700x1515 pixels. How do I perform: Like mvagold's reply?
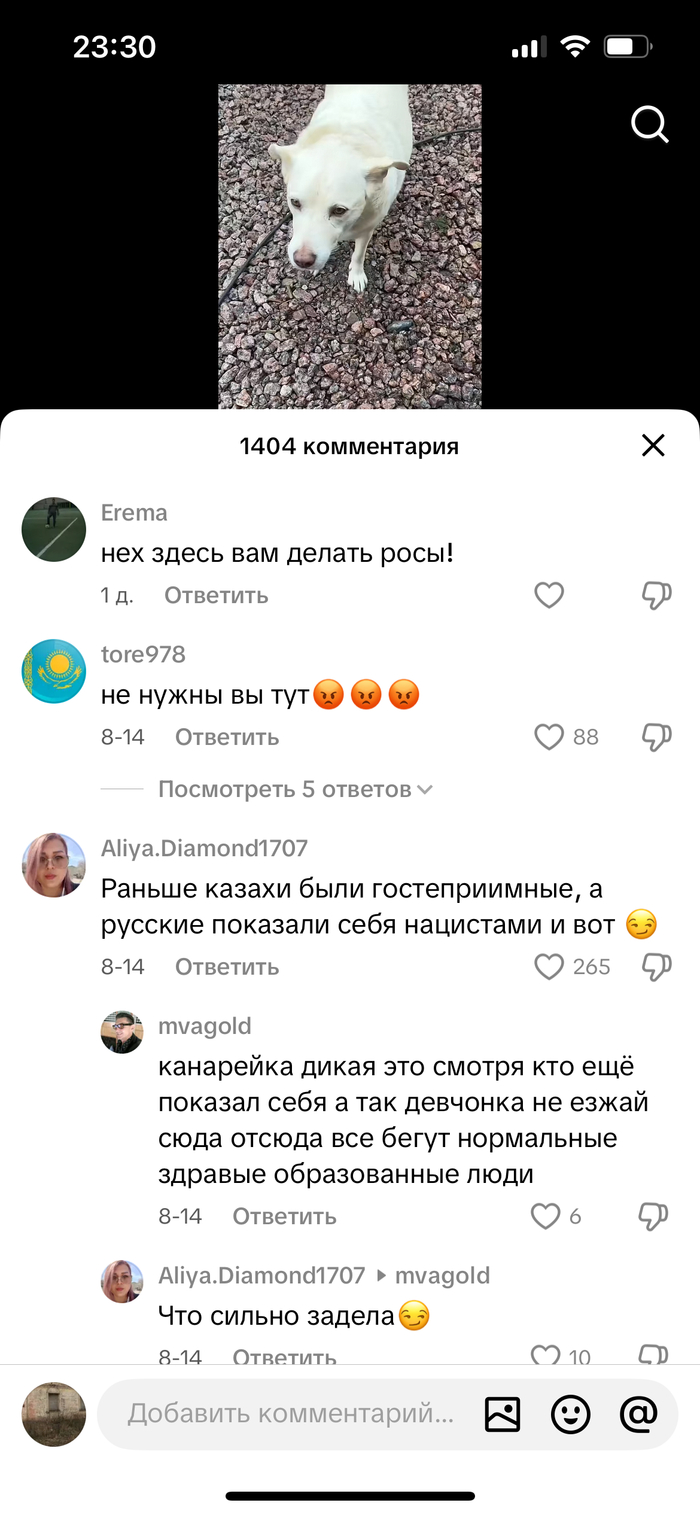pyautogui.click(x=545, y=1216)
